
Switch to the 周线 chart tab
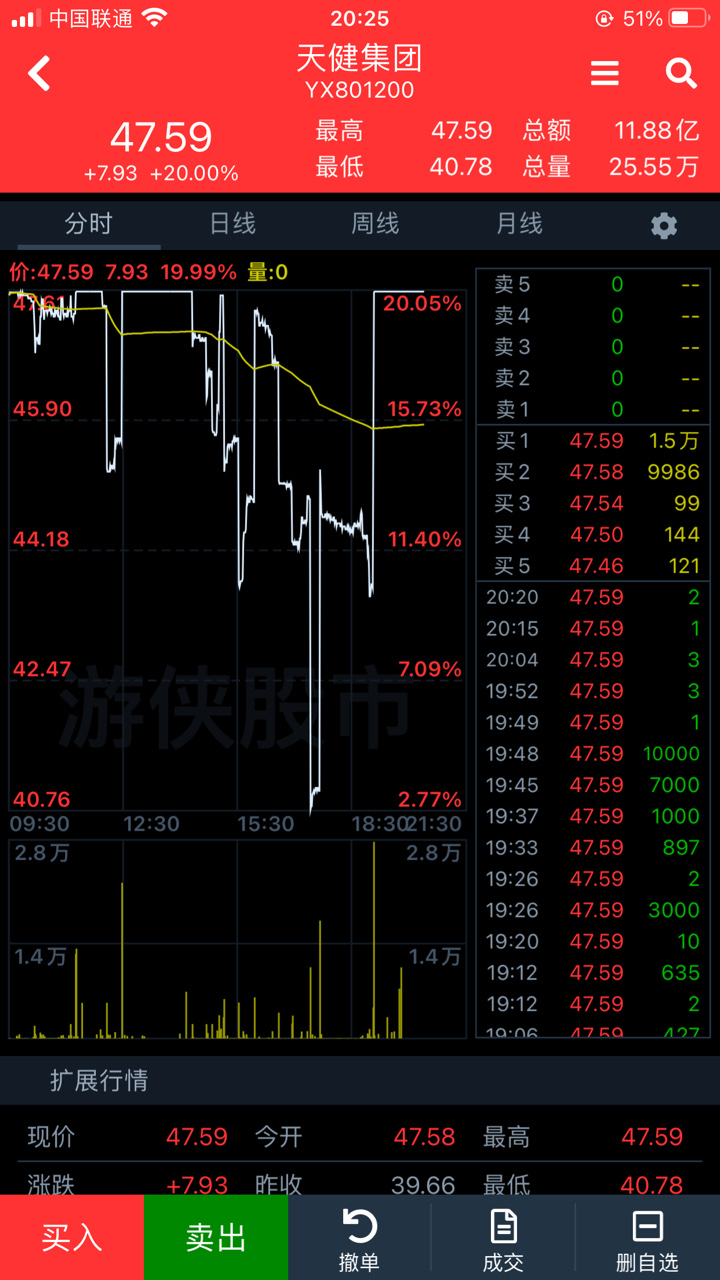(375, 224)
